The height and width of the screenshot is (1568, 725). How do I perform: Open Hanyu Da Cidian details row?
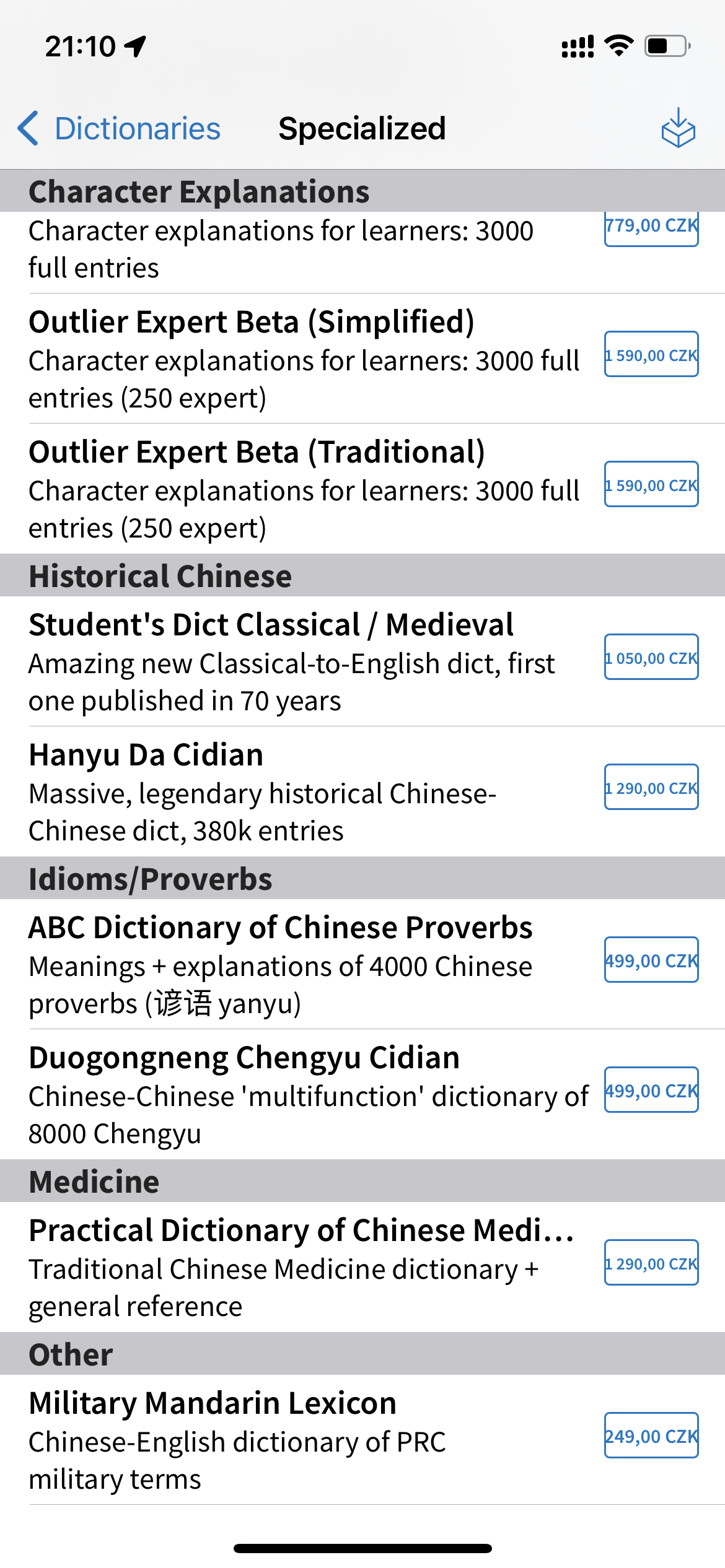pos(362,792)
